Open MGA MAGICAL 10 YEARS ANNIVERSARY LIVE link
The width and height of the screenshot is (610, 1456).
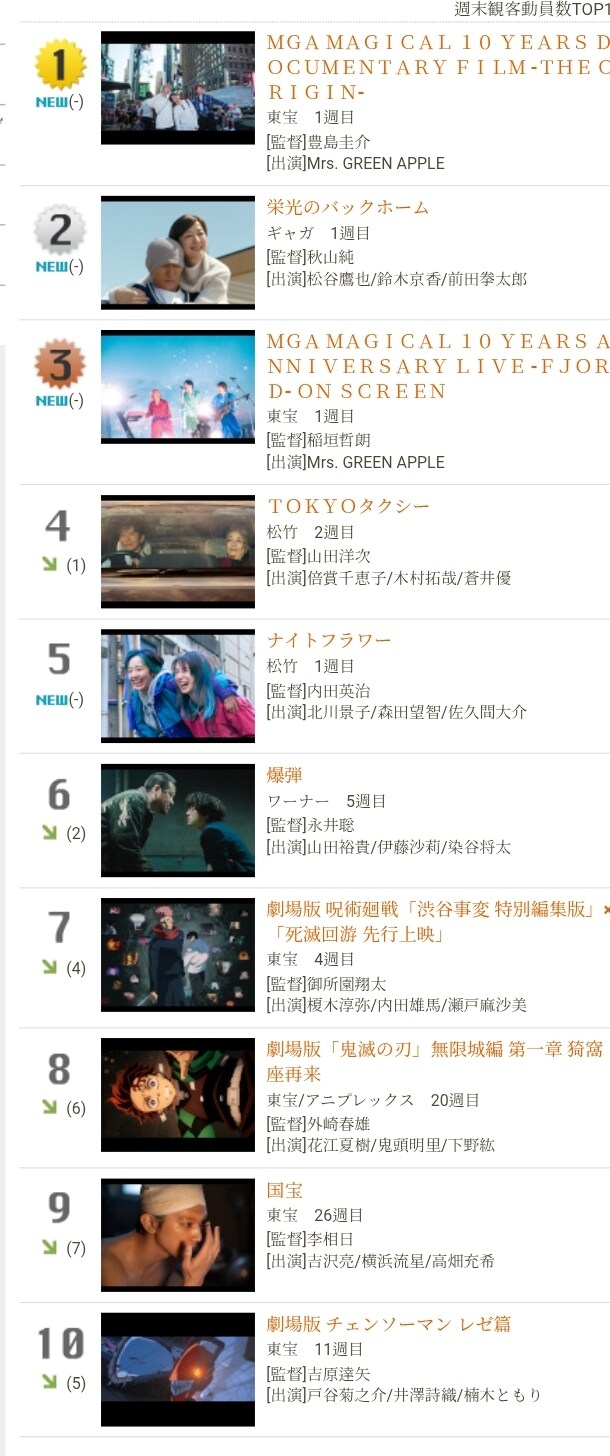tap(437, 366)
